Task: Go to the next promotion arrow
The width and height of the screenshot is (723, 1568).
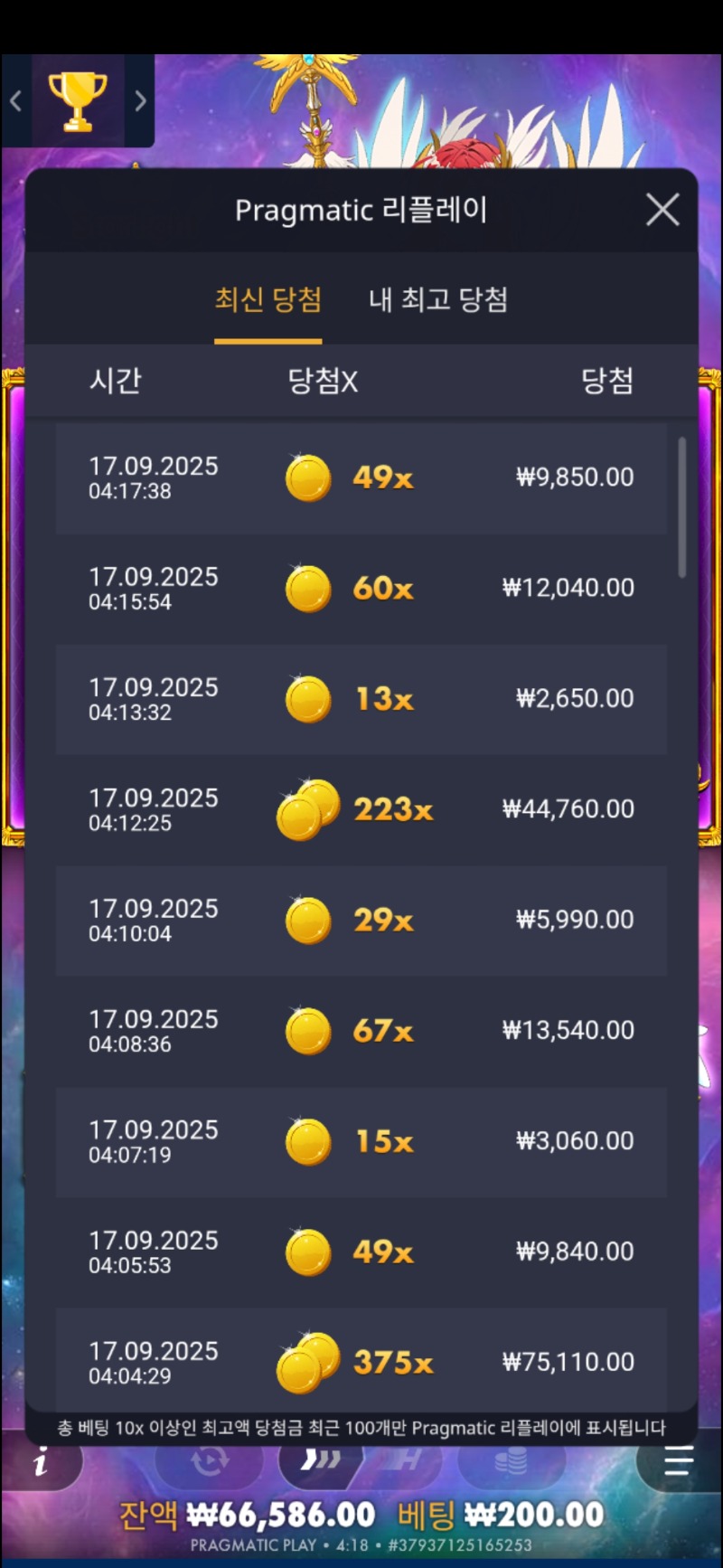Action: [x=140, y=100]
